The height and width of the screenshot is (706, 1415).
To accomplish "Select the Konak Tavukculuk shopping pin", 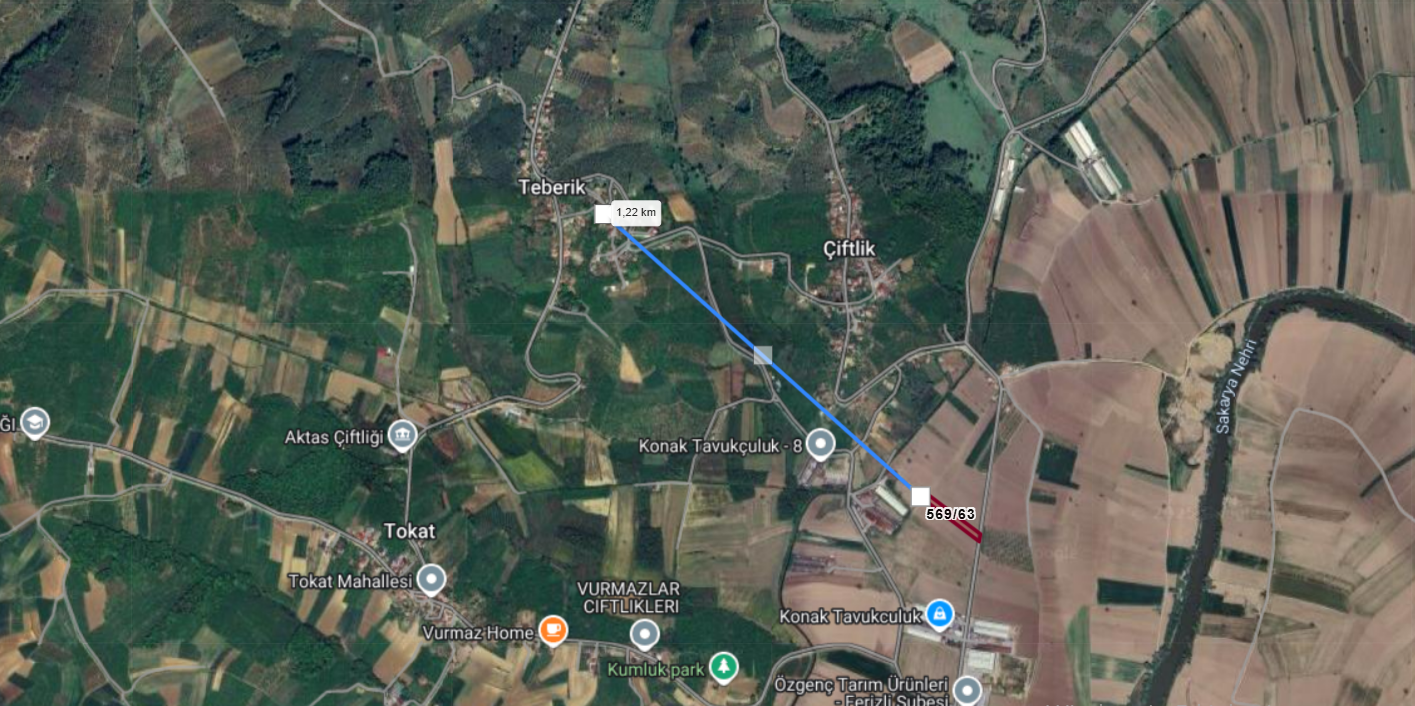I will coord(938,613).
